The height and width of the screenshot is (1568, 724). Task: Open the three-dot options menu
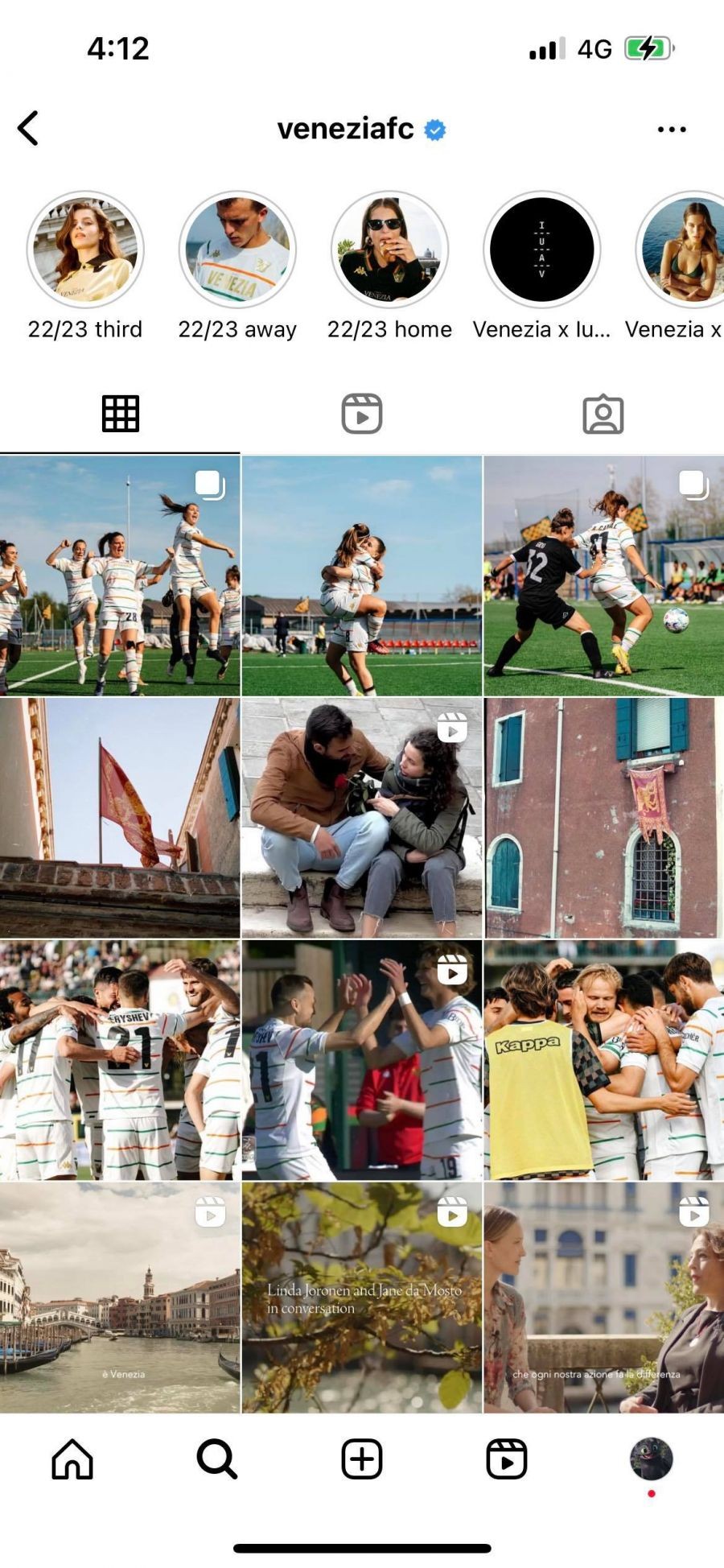coord(671,129)
